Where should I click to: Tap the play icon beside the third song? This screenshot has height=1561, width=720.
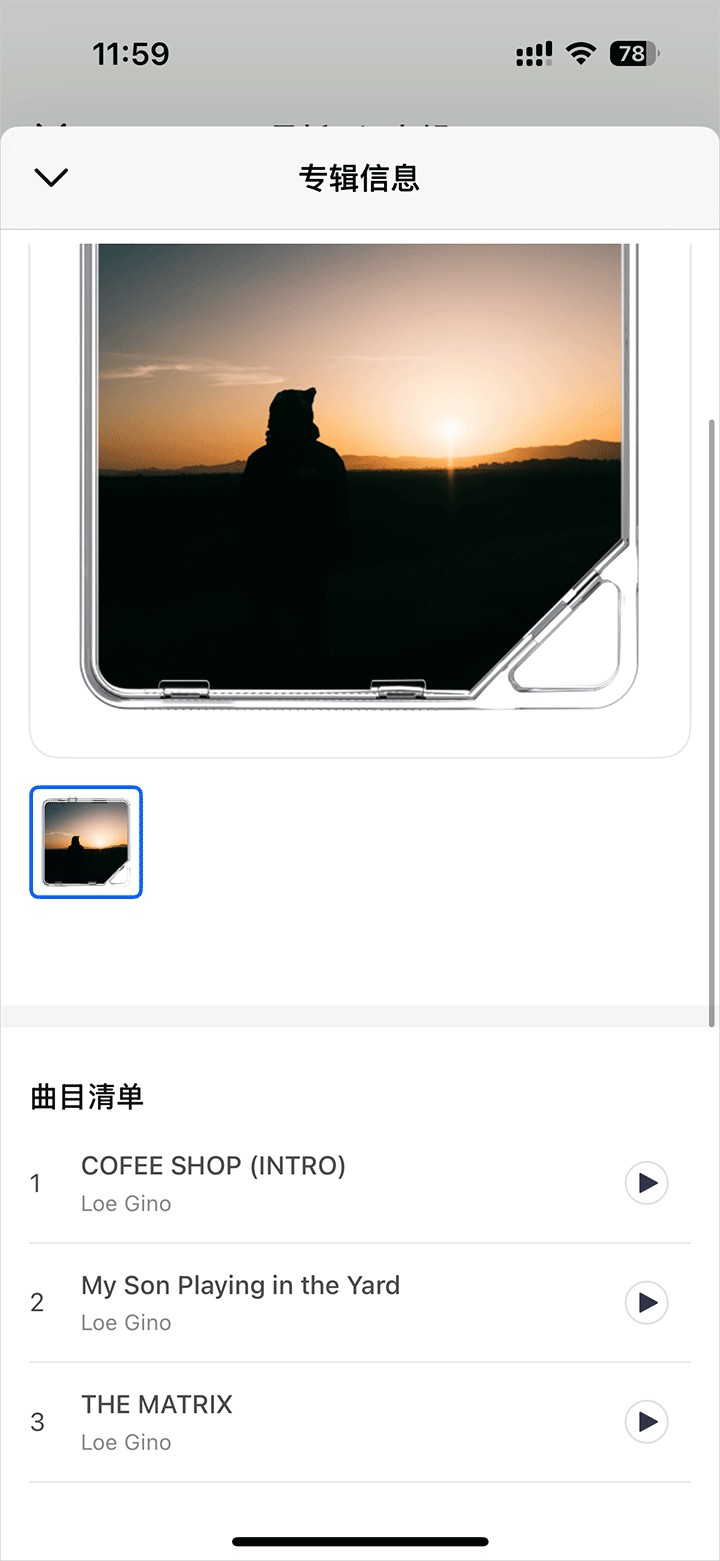[646, 1421]
